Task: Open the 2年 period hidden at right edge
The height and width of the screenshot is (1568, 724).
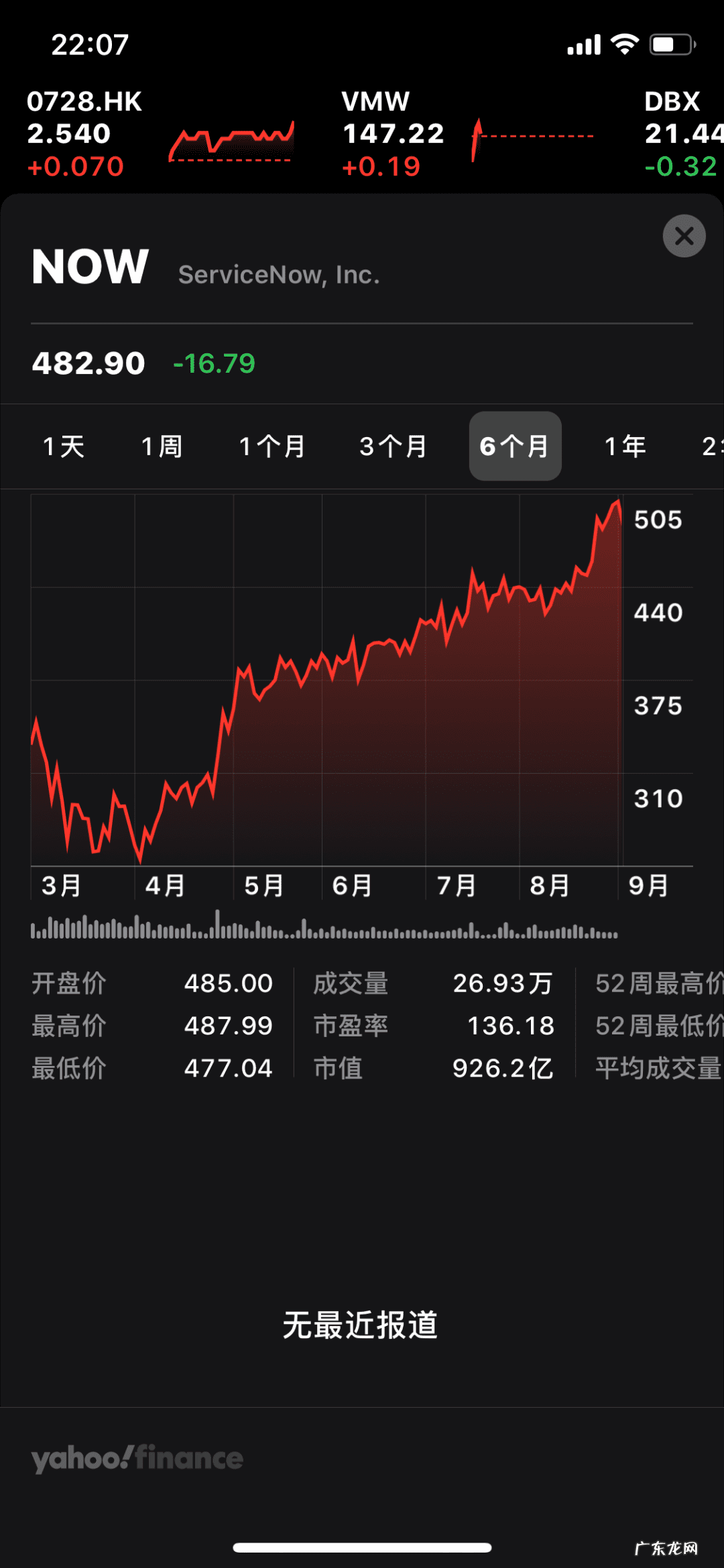Action: pos(715,446)
